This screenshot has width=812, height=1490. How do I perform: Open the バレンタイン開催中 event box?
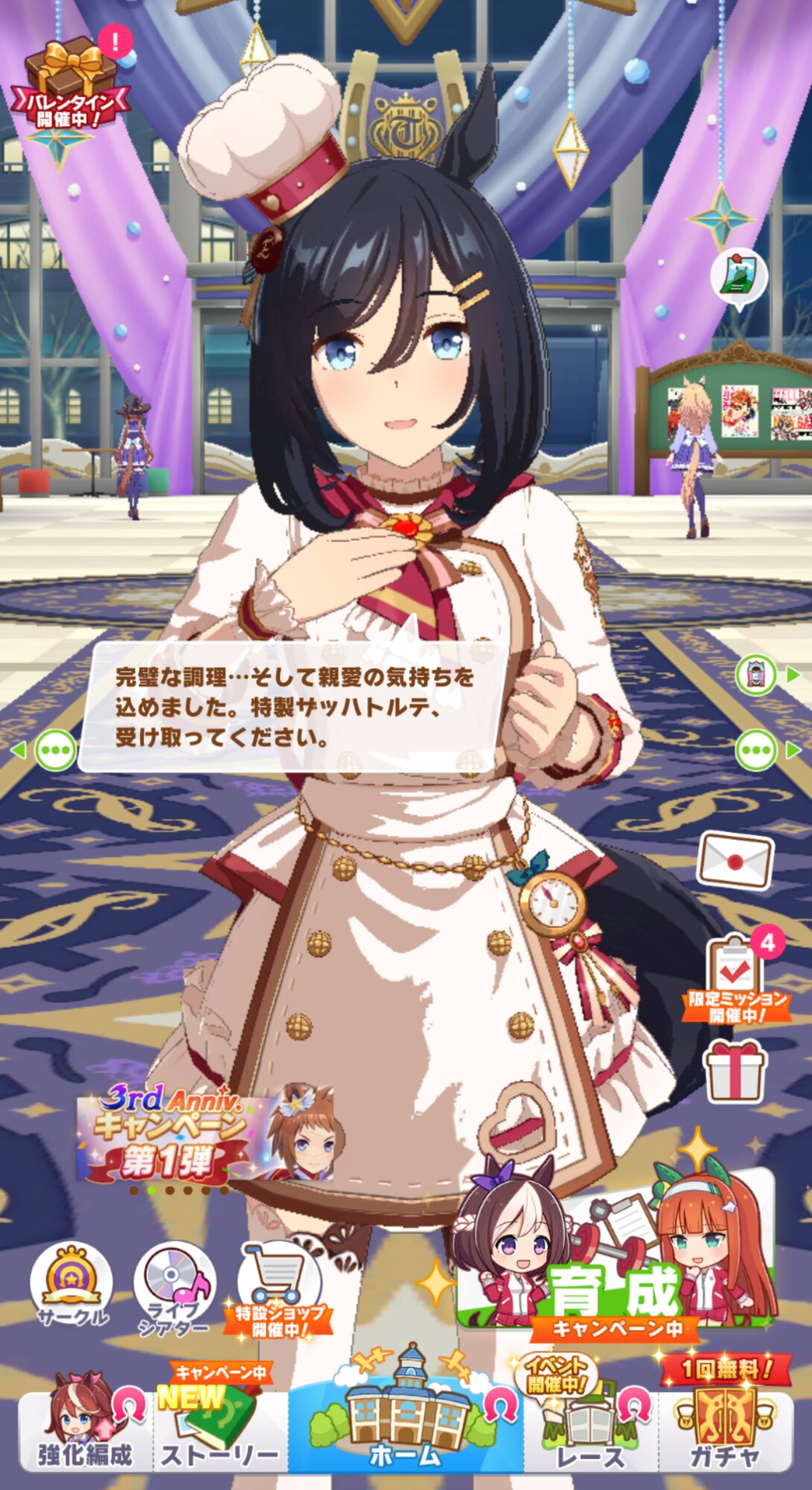[x=70, y=84]
